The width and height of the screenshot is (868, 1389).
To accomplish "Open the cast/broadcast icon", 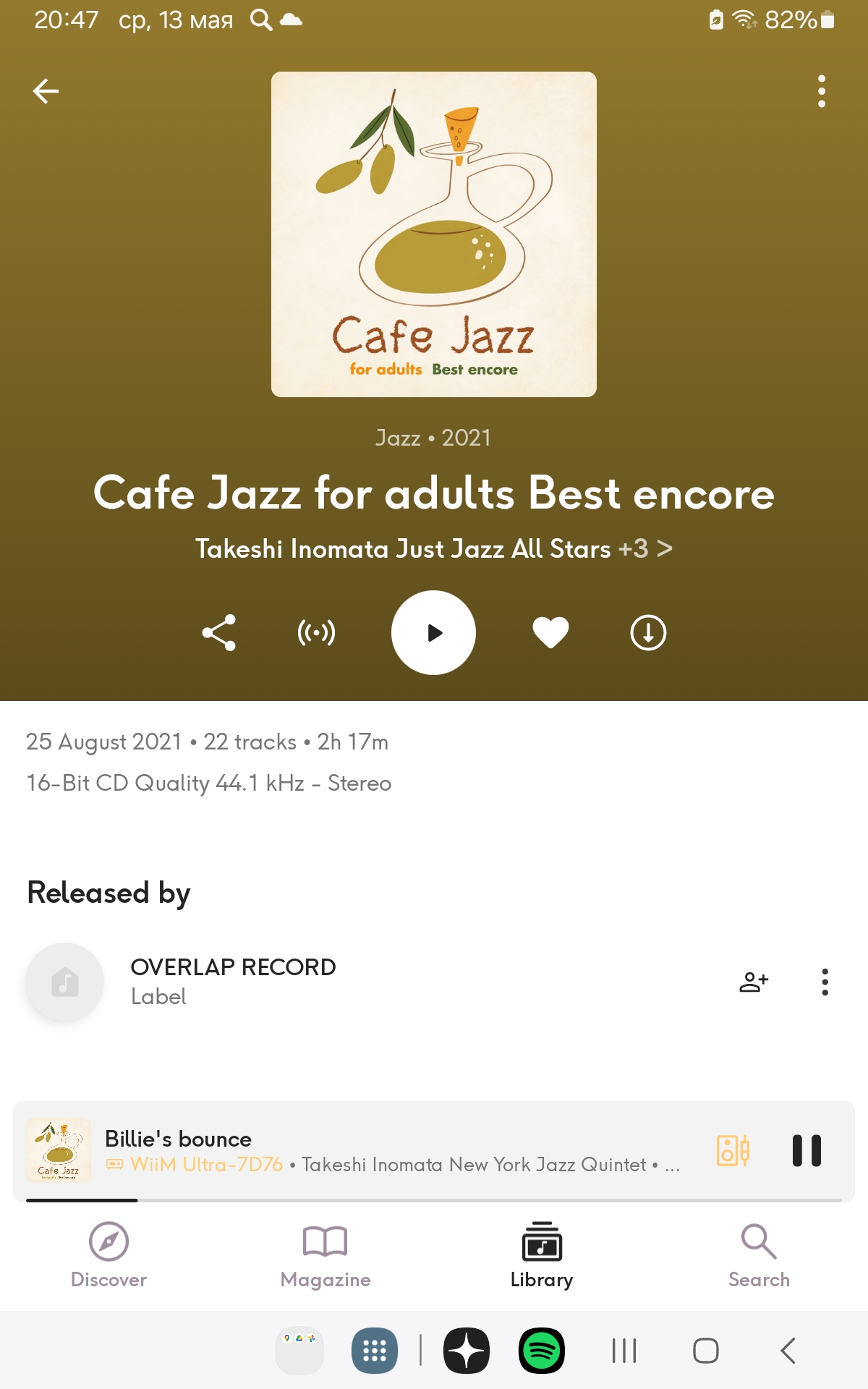I will 316,633.
